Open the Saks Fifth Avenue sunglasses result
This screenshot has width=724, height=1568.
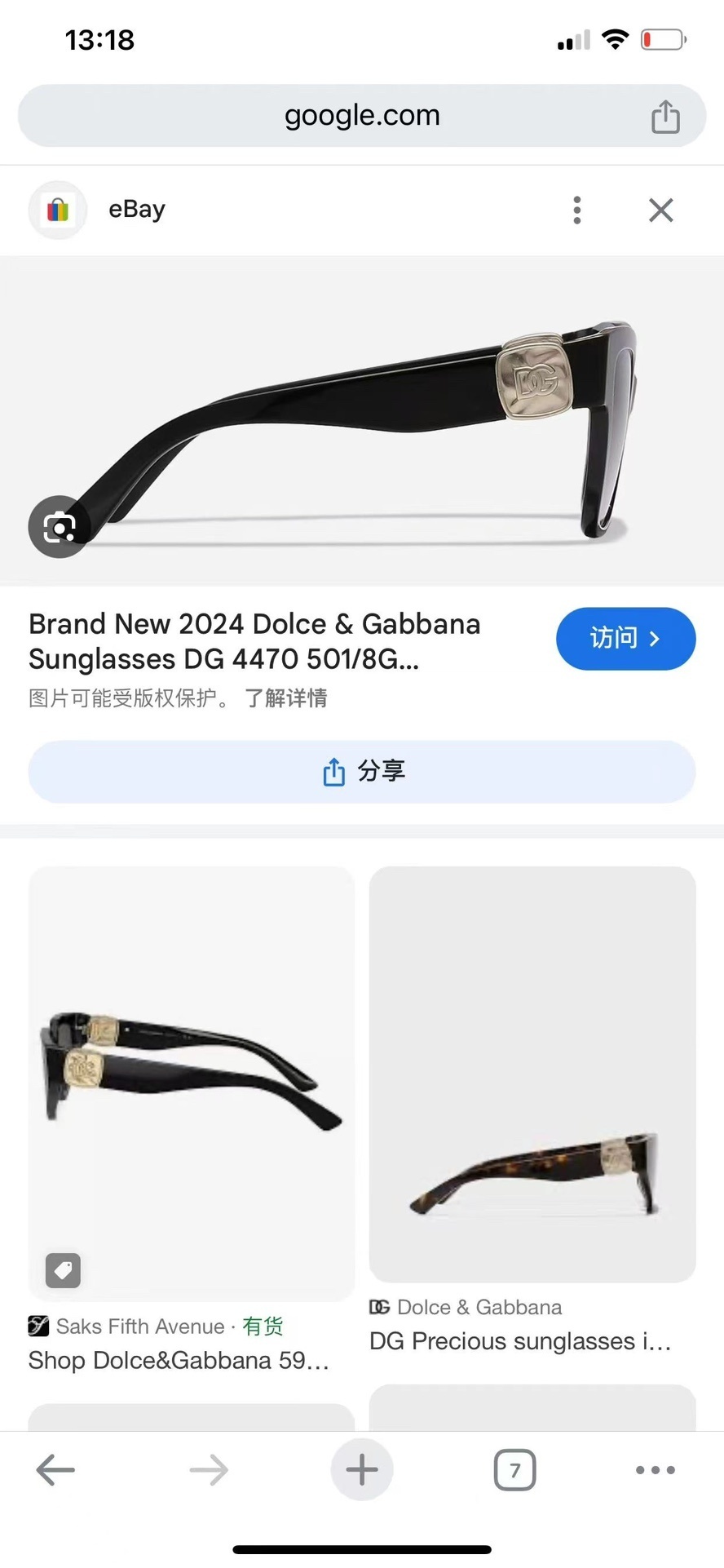pyautogui.click(x=192, y=1083)
